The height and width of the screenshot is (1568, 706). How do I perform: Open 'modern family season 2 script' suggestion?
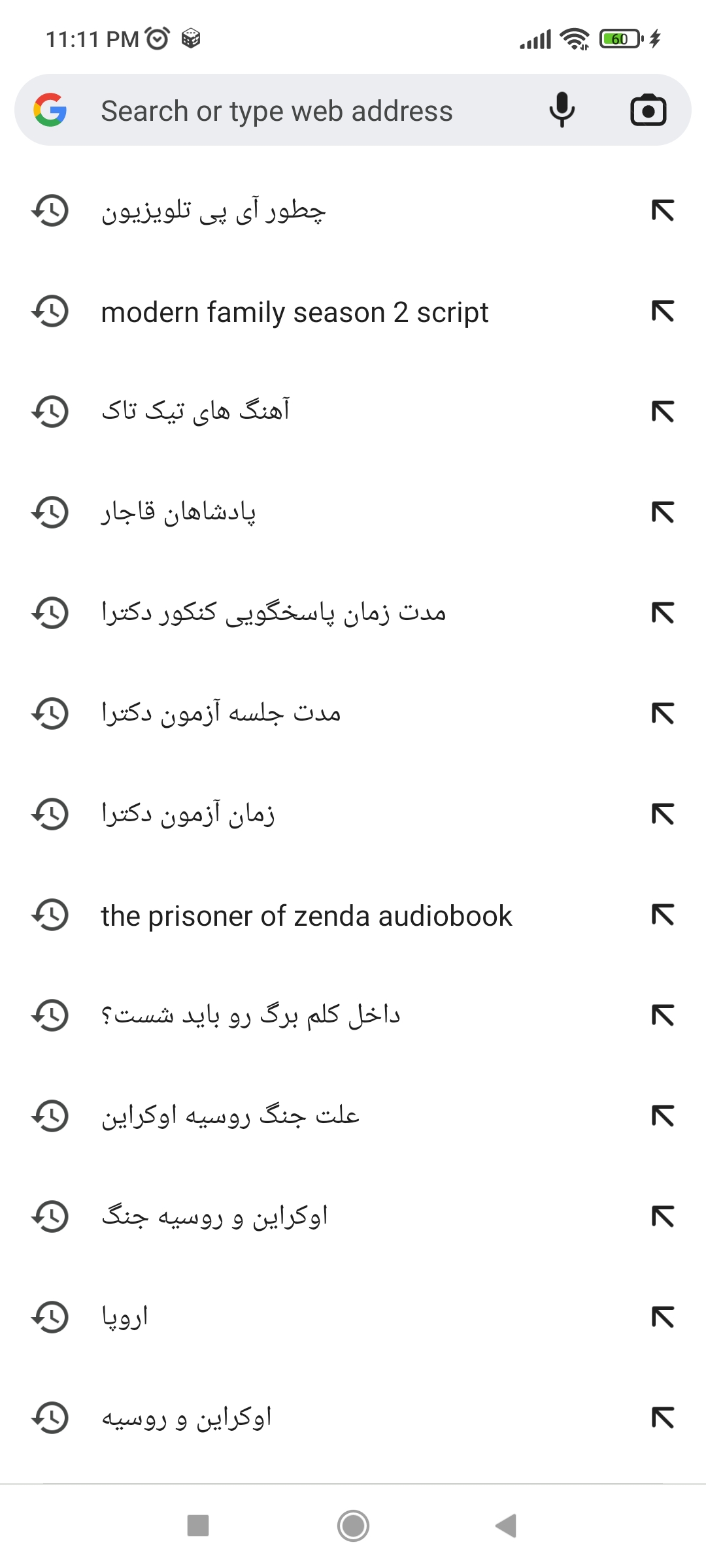(x=294, y=312)
